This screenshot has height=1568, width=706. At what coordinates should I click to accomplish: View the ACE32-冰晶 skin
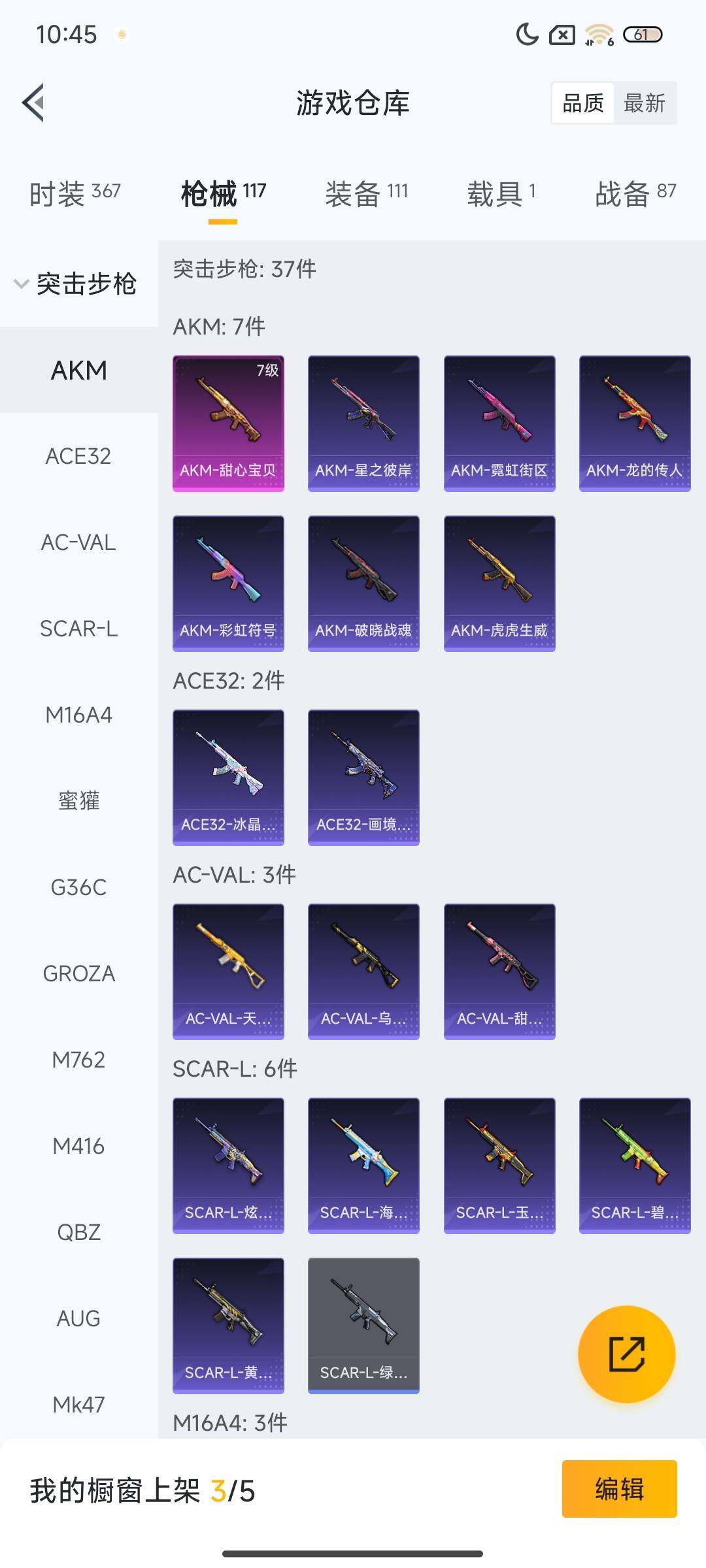(228, 777)
